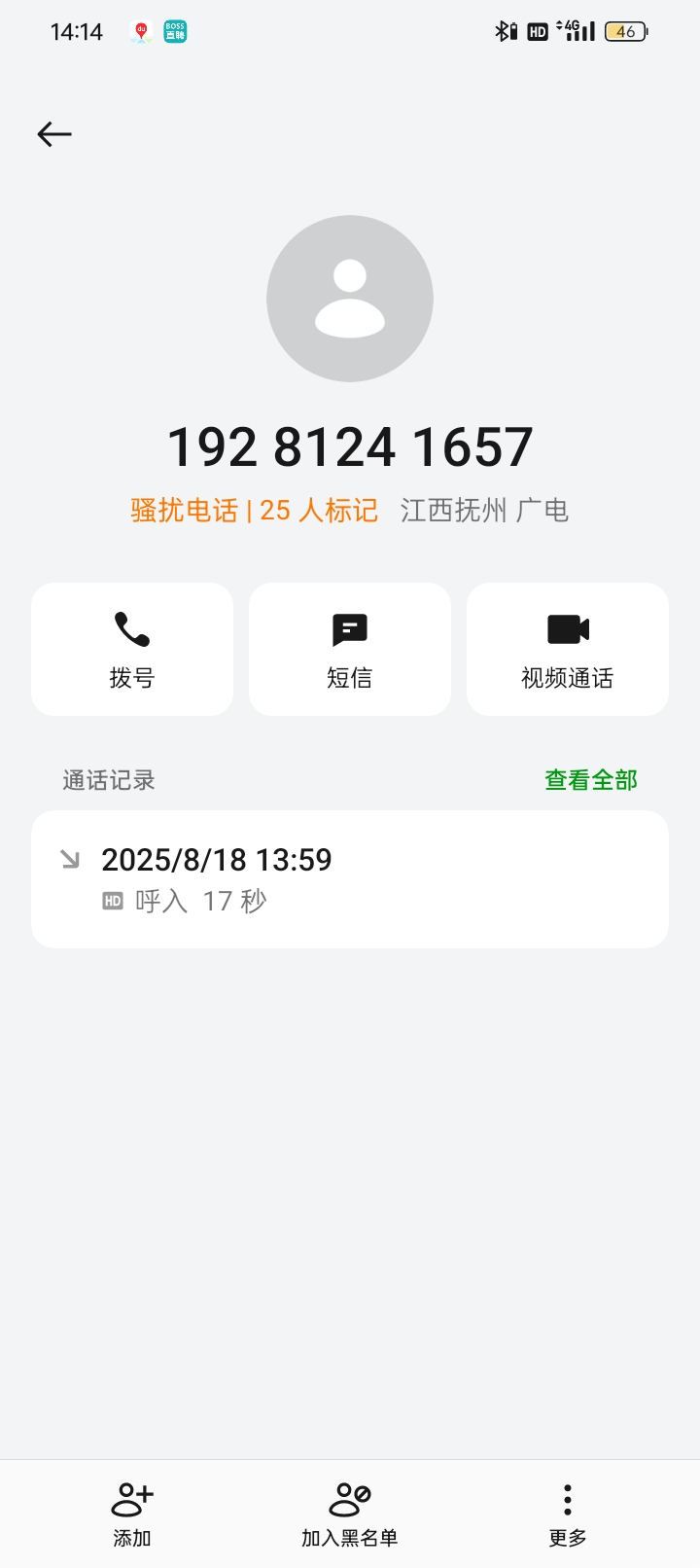The width and height of the screenshot is (700, 1568).
Task: Tap the contact avatar picture
Action: pyautogui.click(x=350, y=299)
